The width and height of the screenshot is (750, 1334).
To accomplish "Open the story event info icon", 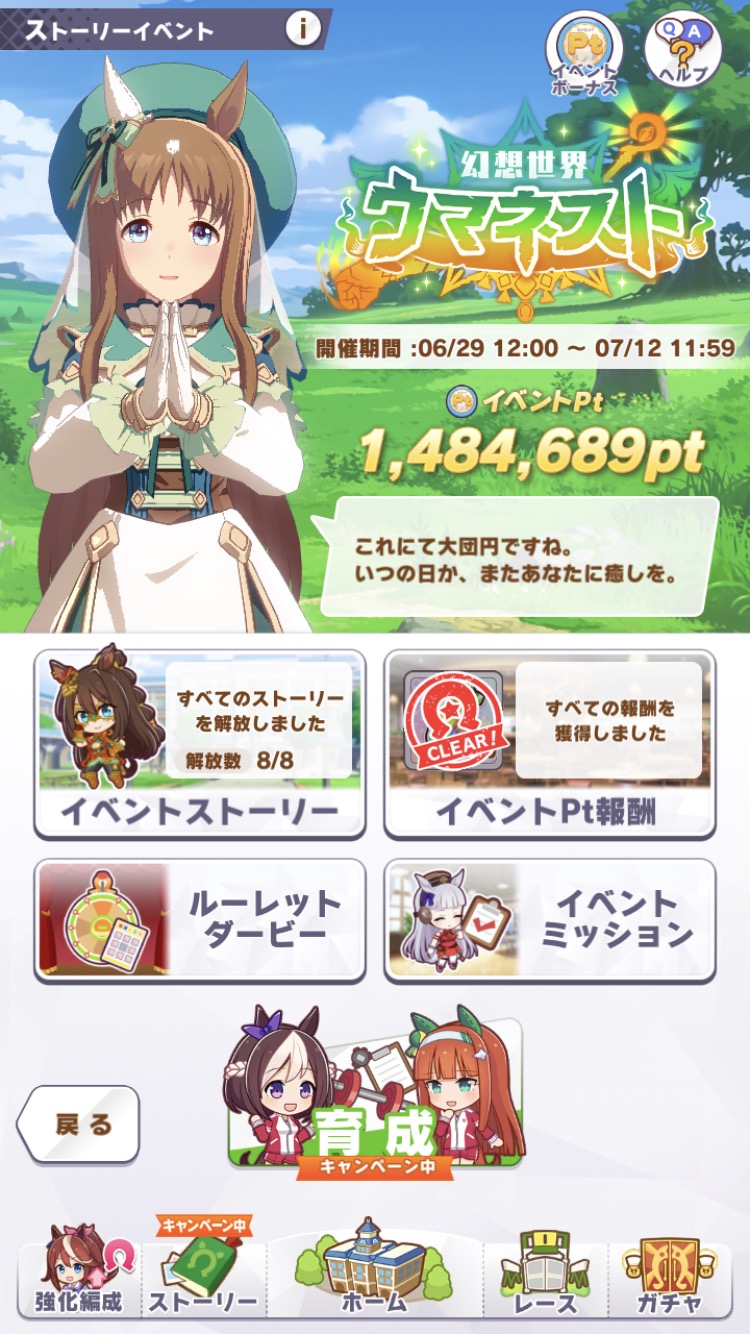I will pyautogui.click(x=301, y=29).
